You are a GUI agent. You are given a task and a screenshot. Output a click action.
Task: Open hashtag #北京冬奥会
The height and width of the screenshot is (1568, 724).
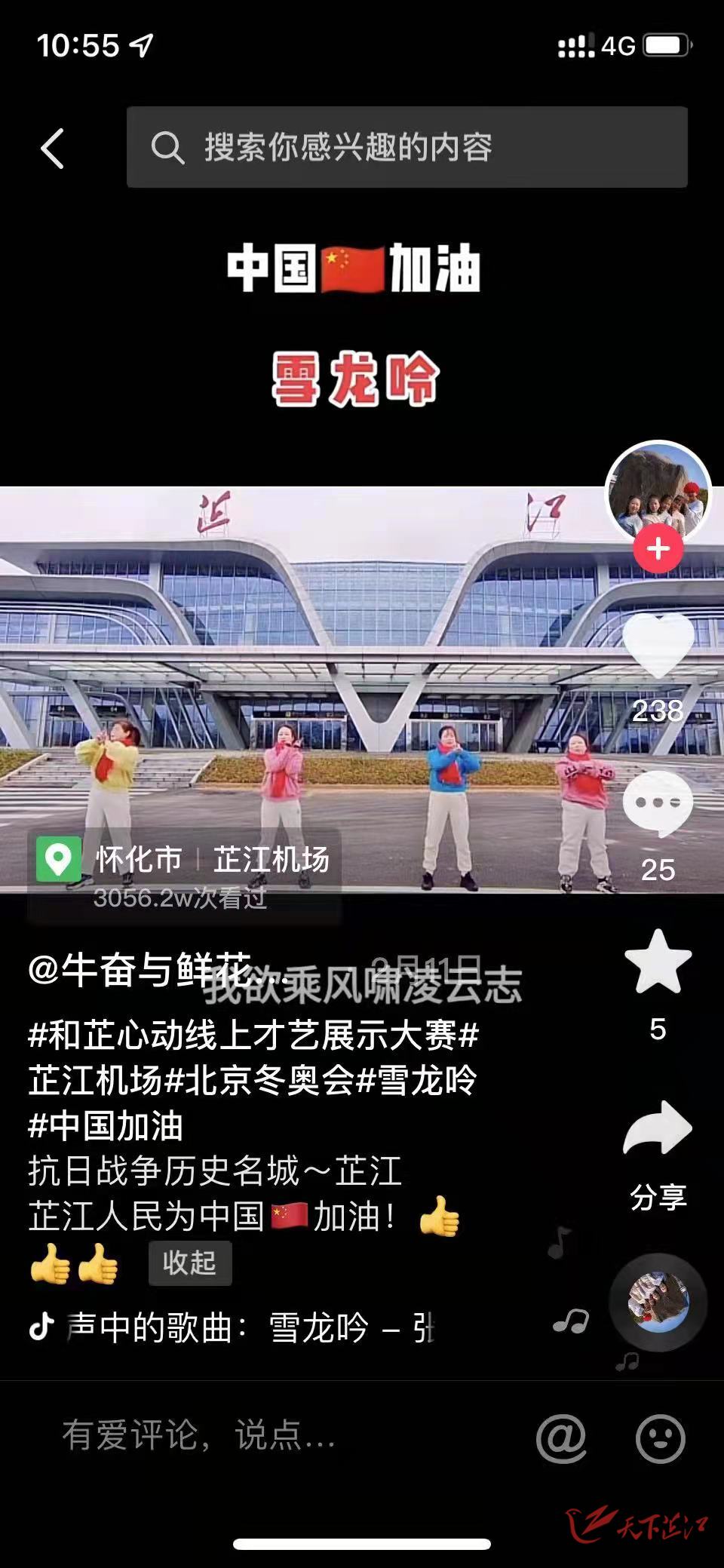coord(260,1081)
